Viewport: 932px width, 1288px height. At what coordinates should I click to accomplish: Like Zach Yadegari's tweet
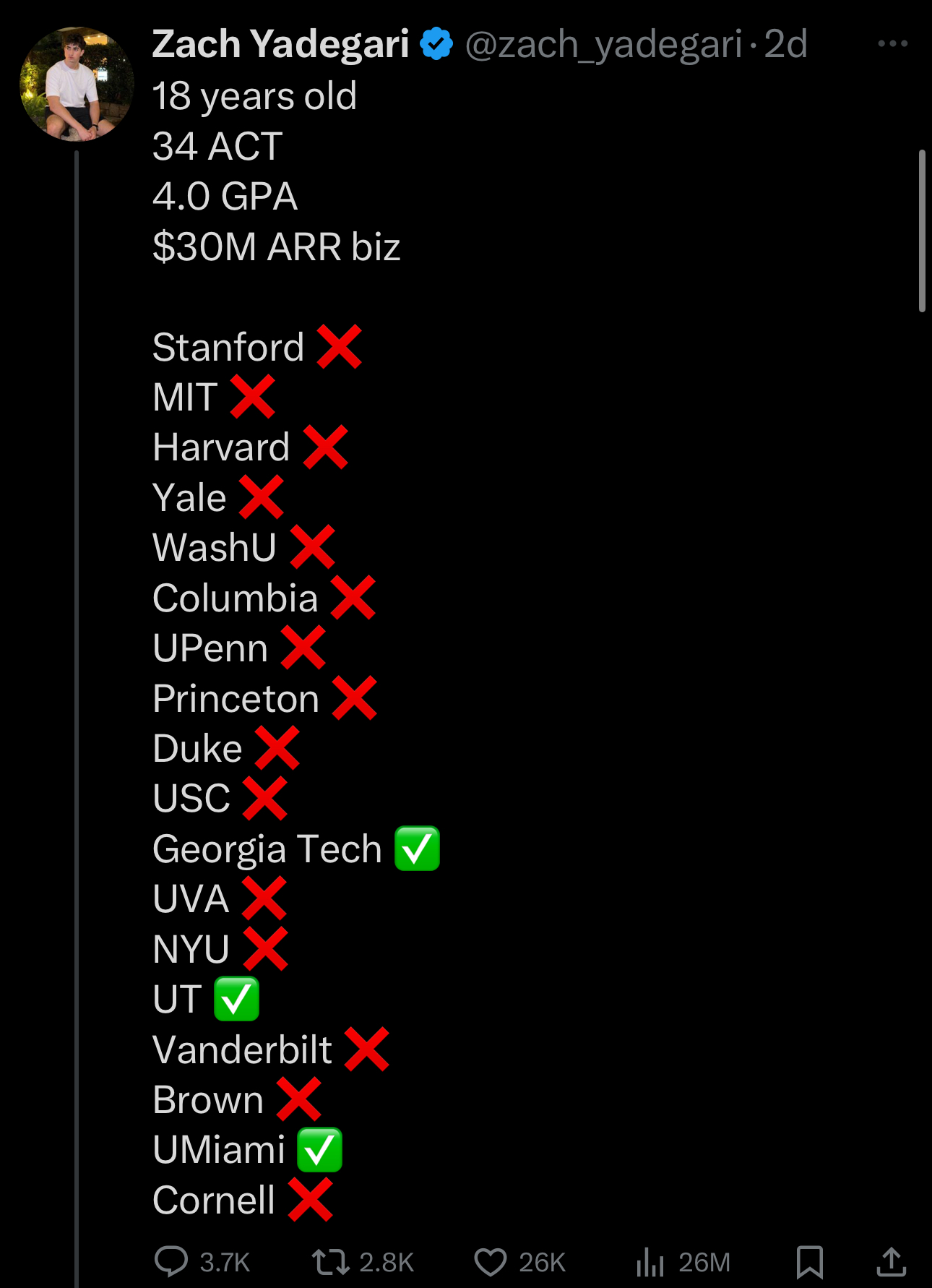[491, 1261]
